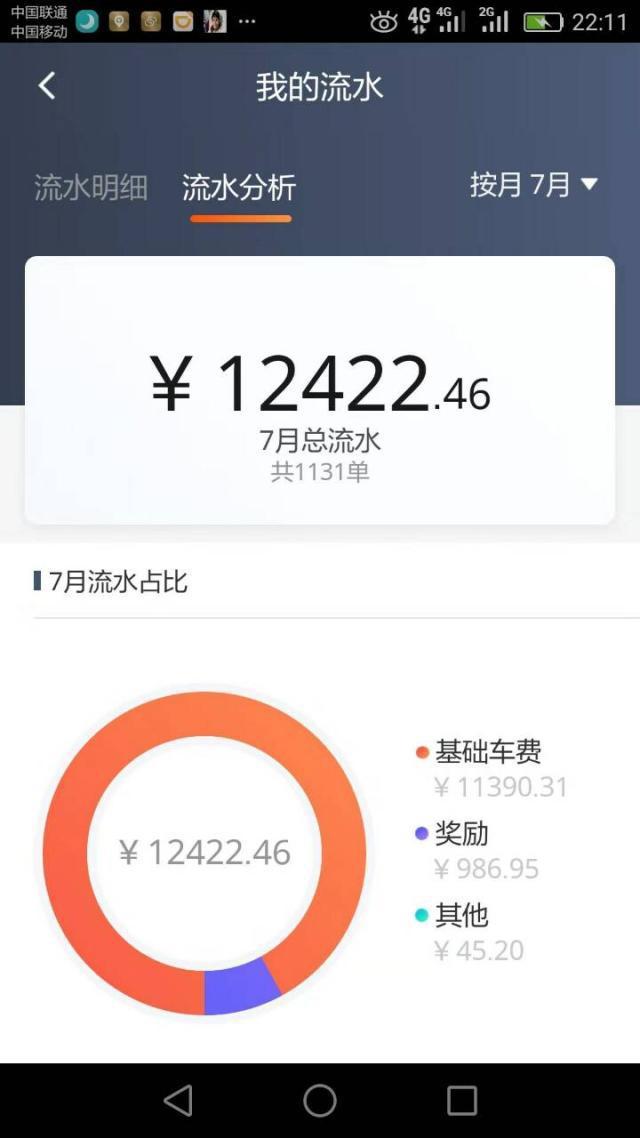640x1138 pixels.
Task: Switch to the 流水明细 tab
Action: (91, 187)
